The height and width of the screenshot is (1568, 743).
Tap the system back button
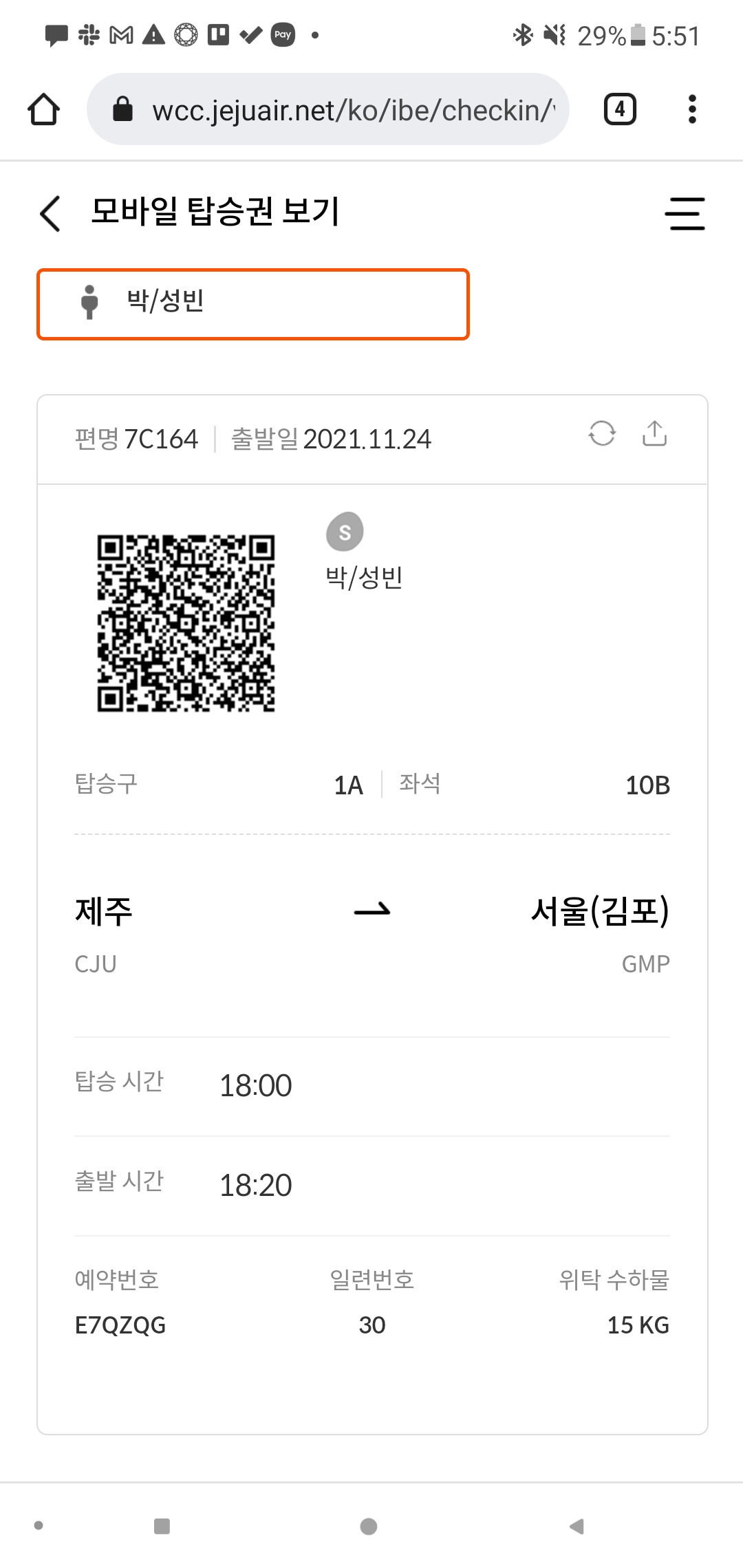pyautogui.click(x=577, y=1526)
